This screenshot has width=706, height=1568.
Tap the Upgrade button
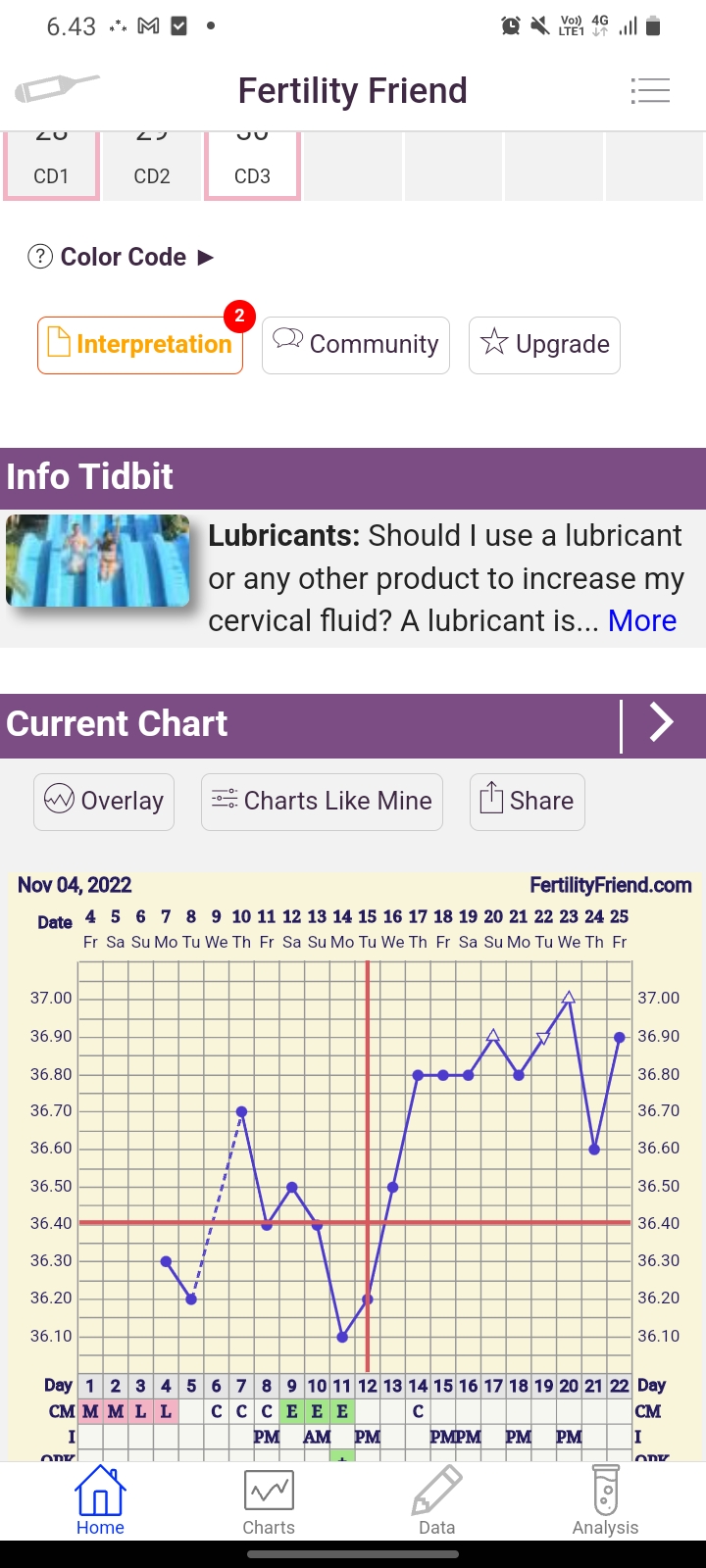click(544, 345)
